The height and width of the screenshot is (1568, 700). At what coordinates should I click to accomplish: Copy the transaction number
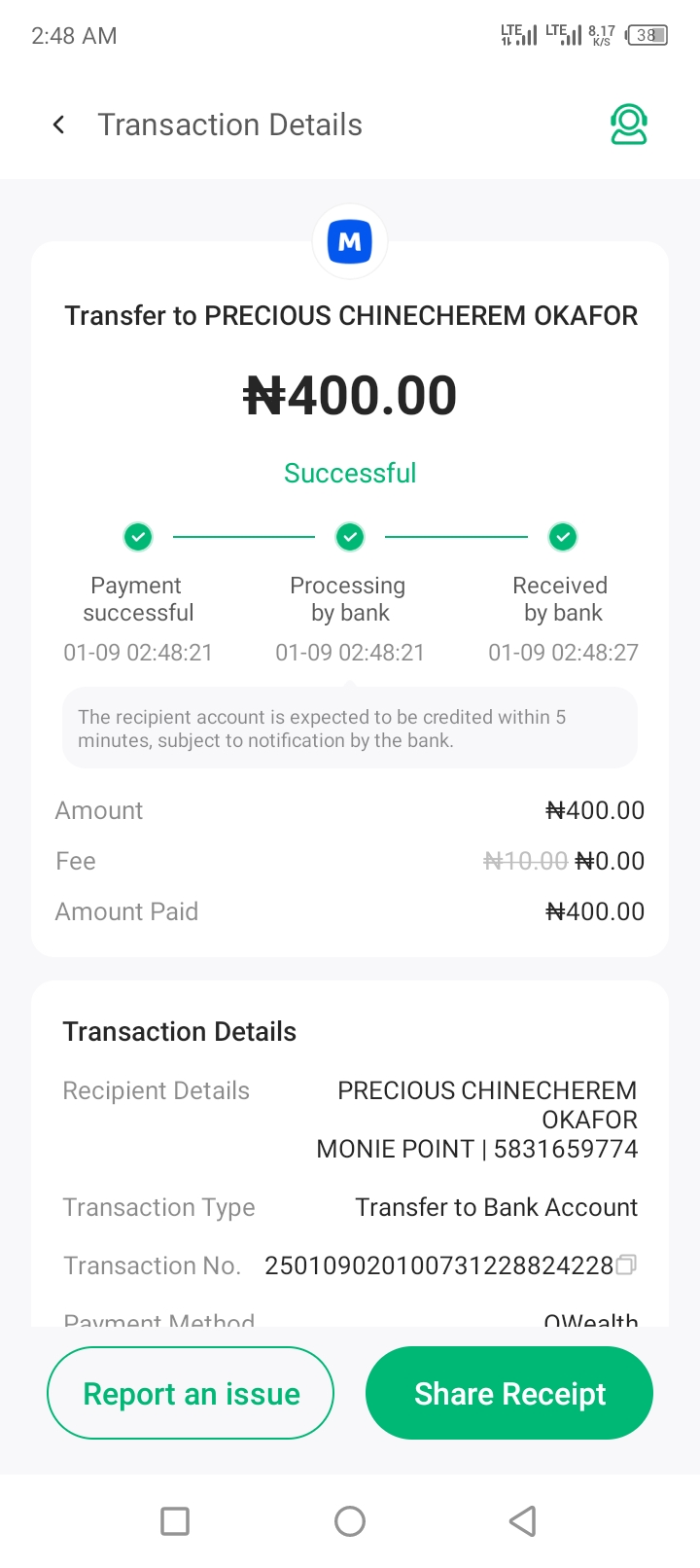pos(627,1265)
